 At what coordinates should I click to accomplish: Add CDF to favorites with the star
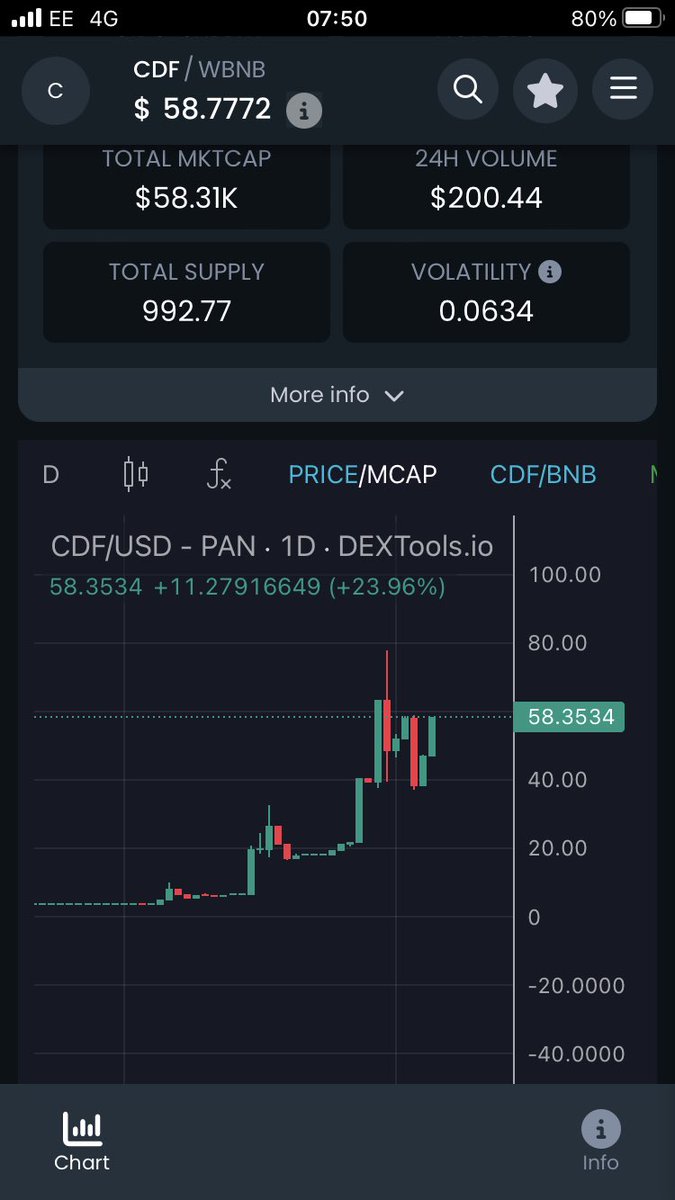pyautogui.click(x=545, y=91)
